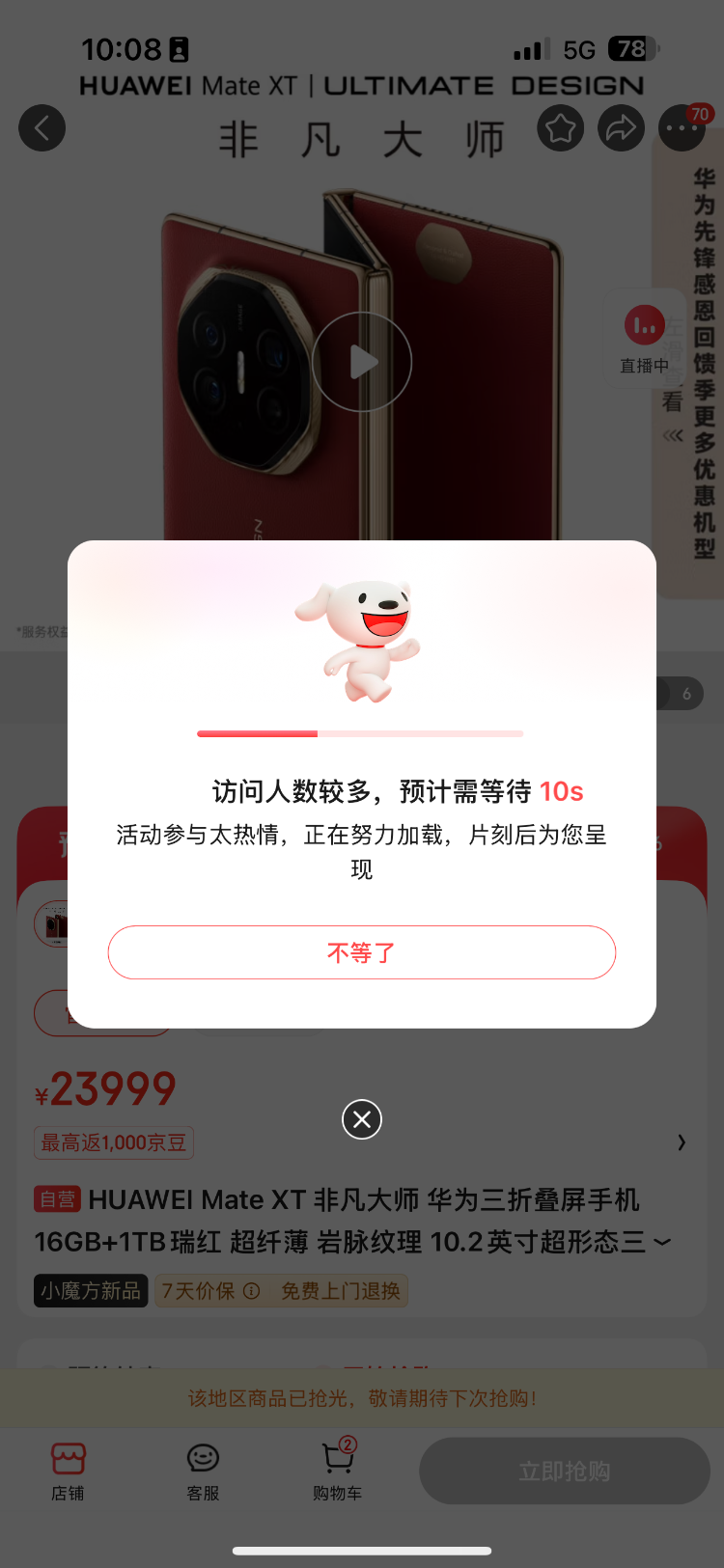
Task: Add this product to favorites
Action: [x=560, y=128]
